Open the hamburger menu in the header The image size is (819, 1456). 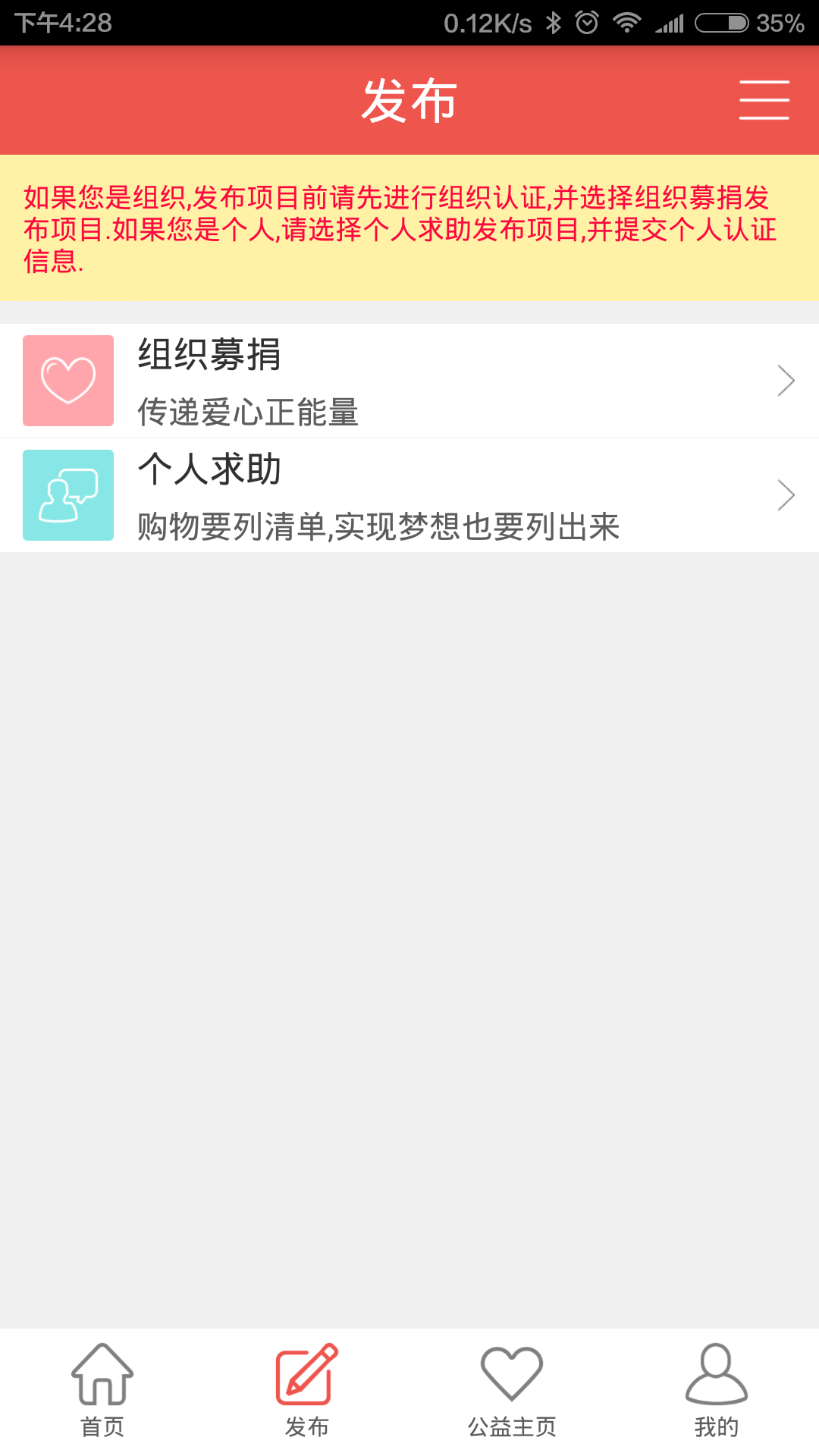pyautogui.click(x=764, y=100)
